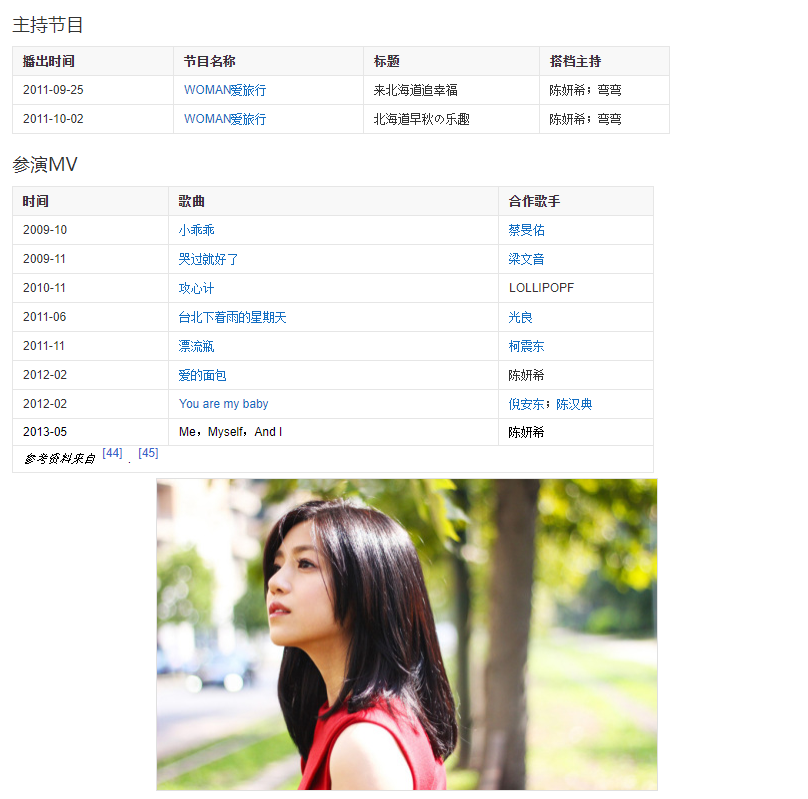Visit singer 光良's page
The height and width of the screenshot is (799, 808).
point(520,317)
